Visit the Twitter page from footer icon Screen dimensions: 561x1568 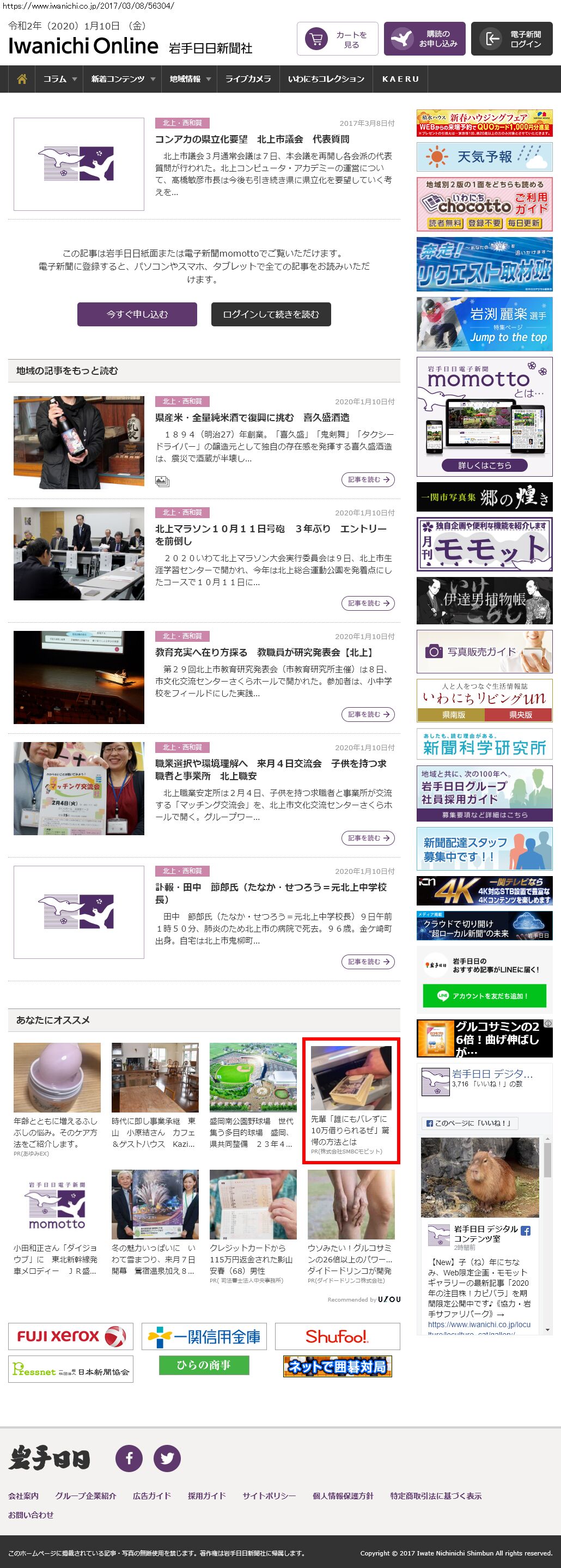pos(167,1458)
